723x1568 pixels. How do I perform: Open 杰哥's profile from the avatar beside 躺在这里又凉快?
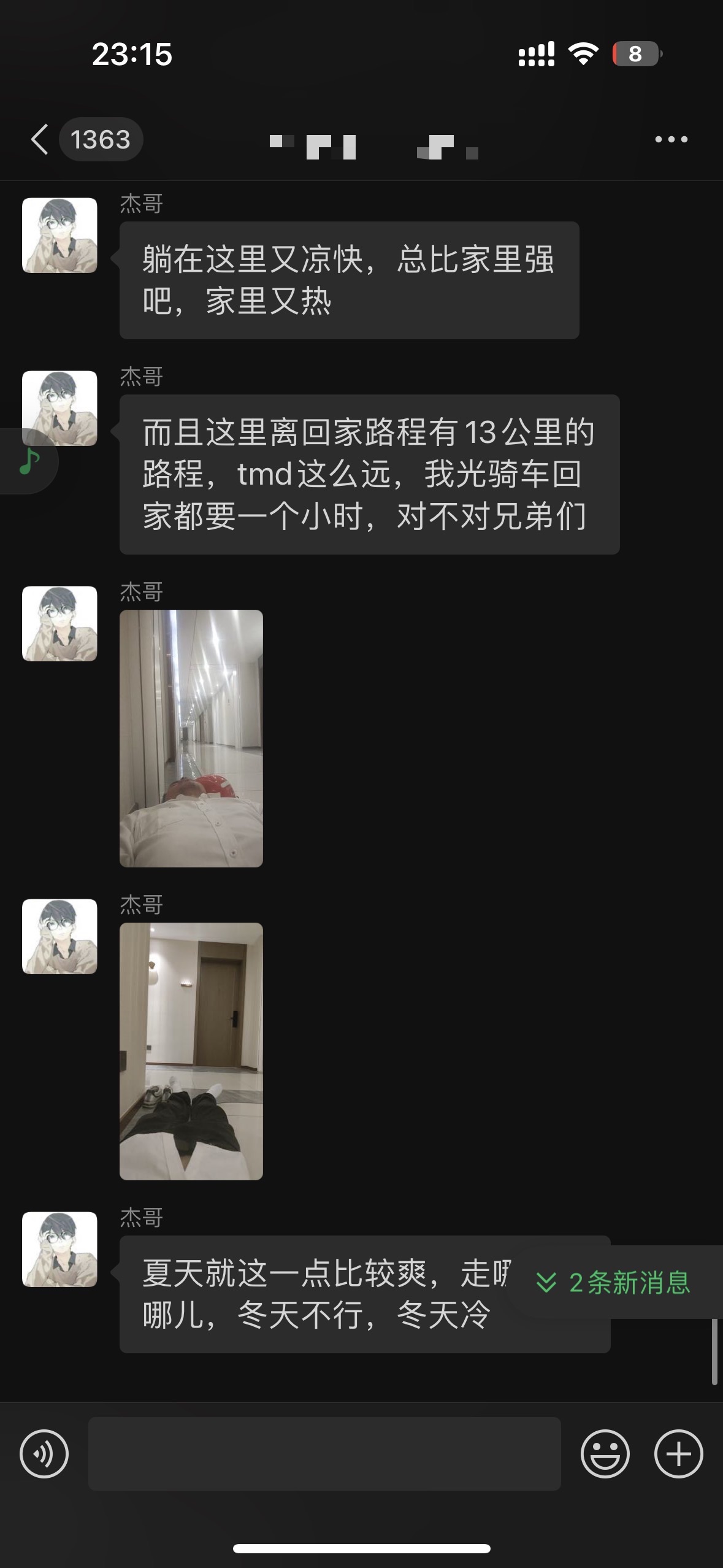tap(59, 235)
